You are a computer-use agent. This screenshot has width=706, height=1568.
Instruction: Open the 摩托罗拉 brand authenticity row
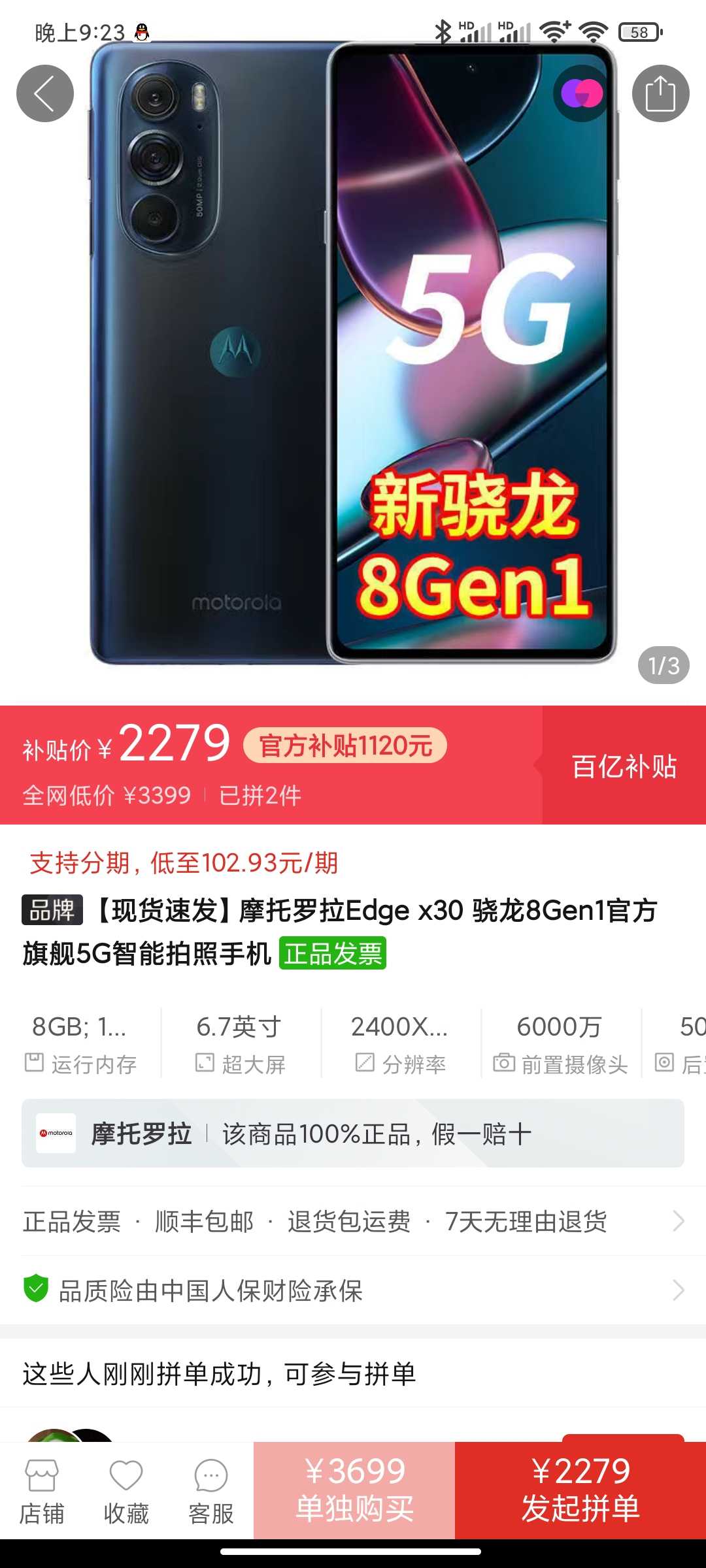[x=353, y=1134]
